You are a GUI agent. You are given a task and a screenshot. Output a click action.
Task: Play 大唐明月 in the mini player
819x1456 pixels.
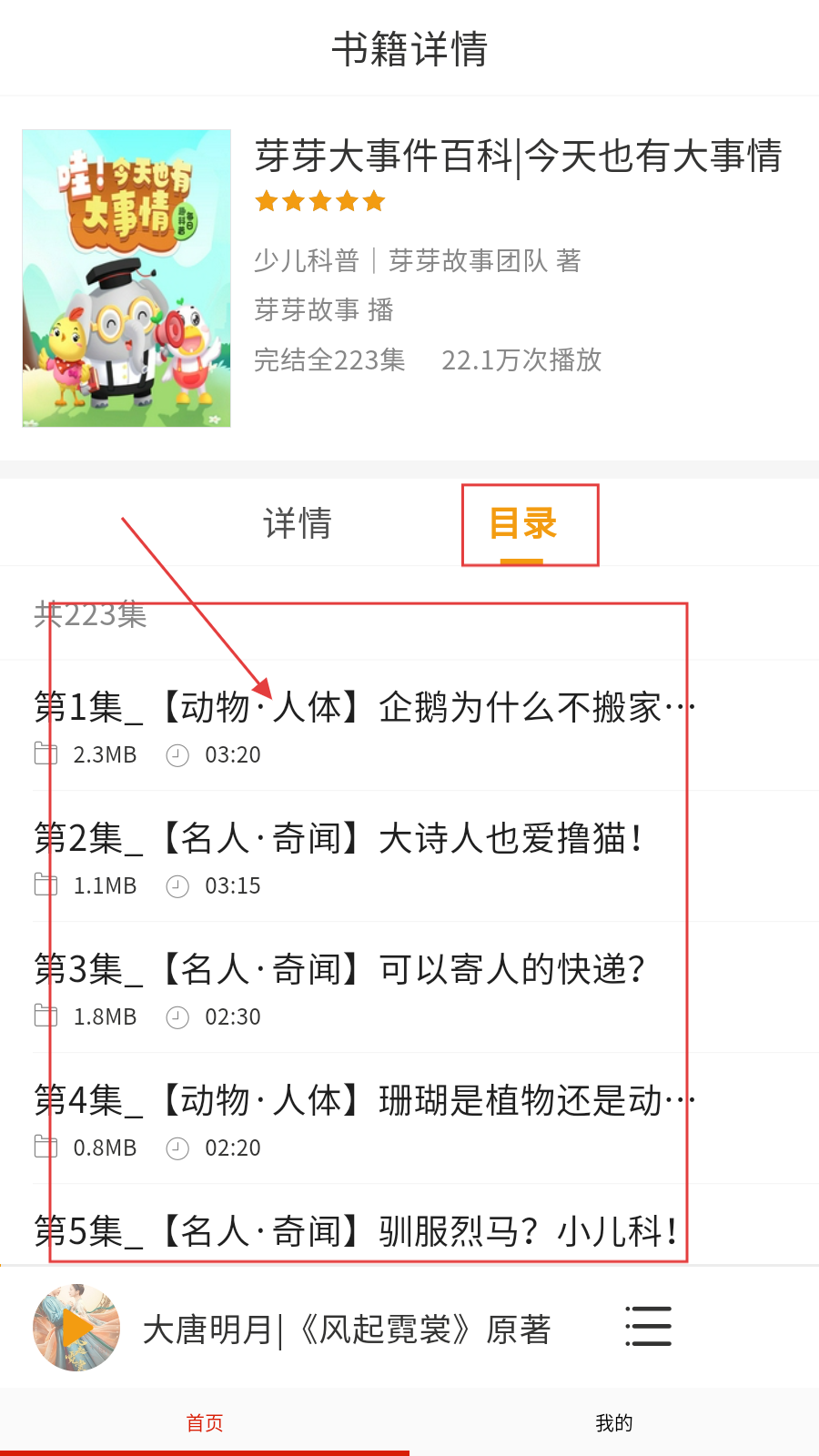tap(76, 1328)
